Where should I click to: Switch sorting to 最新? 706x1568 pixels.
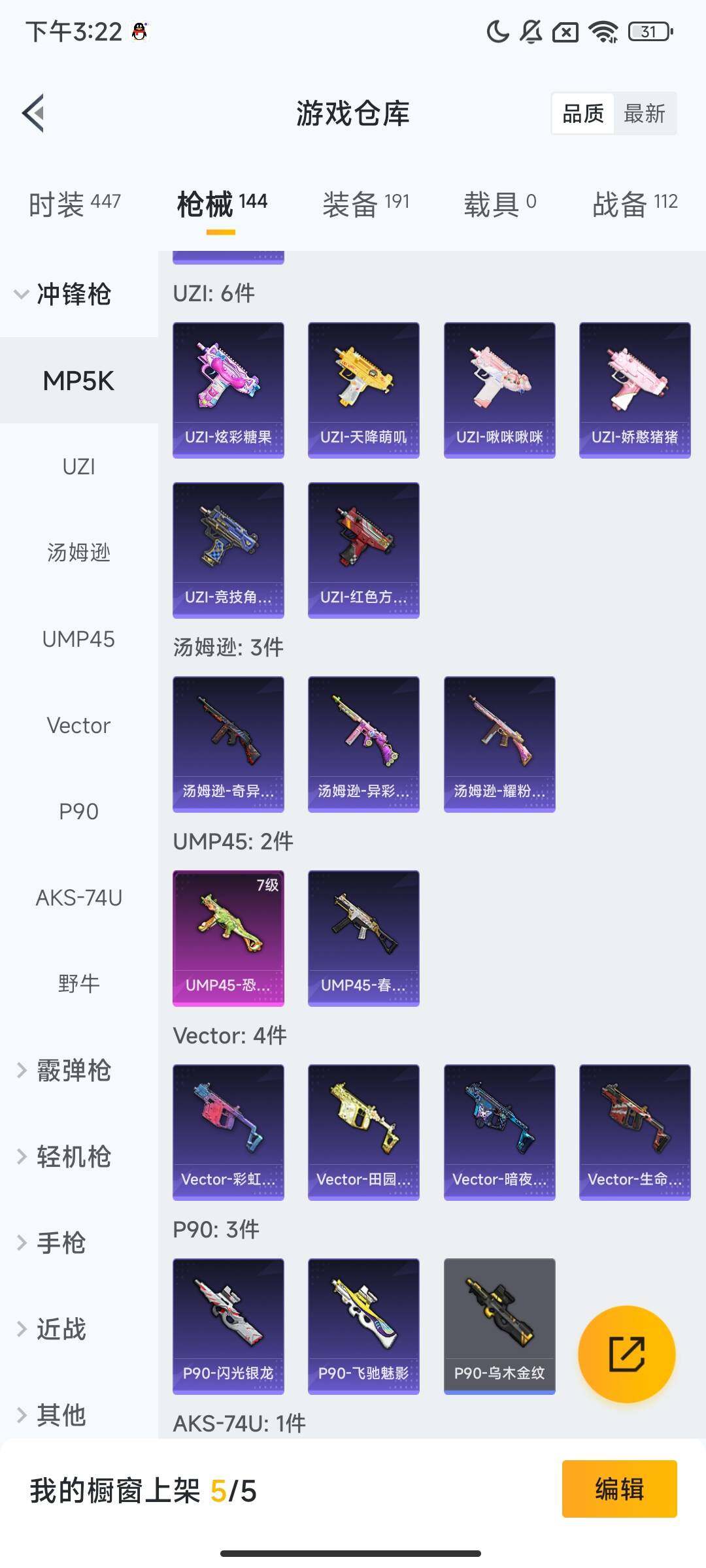point(646,113)
